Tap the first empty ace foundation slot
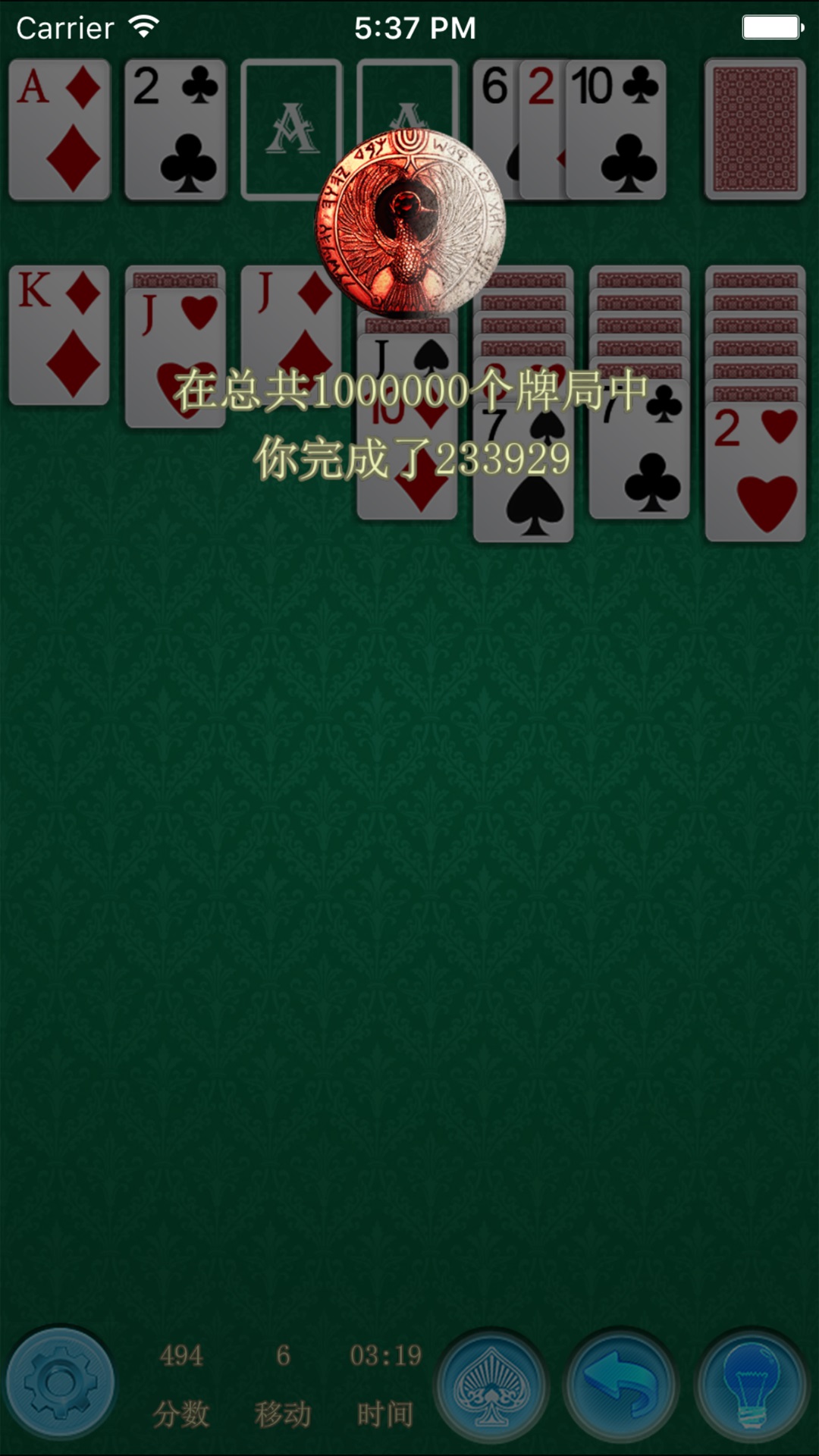819x1456 pixels. click(x=291, y=130)
